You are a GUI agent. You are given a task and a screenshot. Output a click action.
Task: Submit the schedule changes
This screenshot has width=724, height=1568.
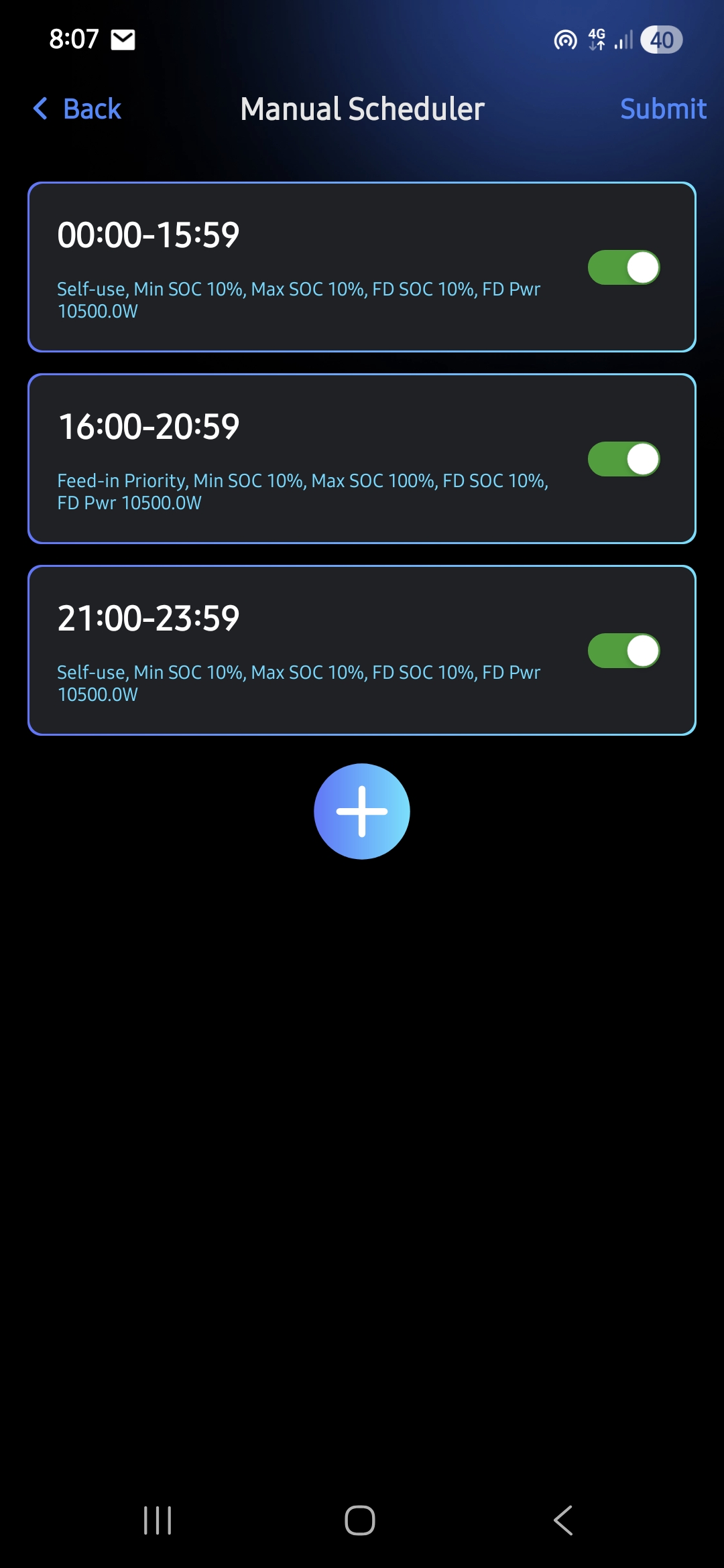click(x=662, y=109)
